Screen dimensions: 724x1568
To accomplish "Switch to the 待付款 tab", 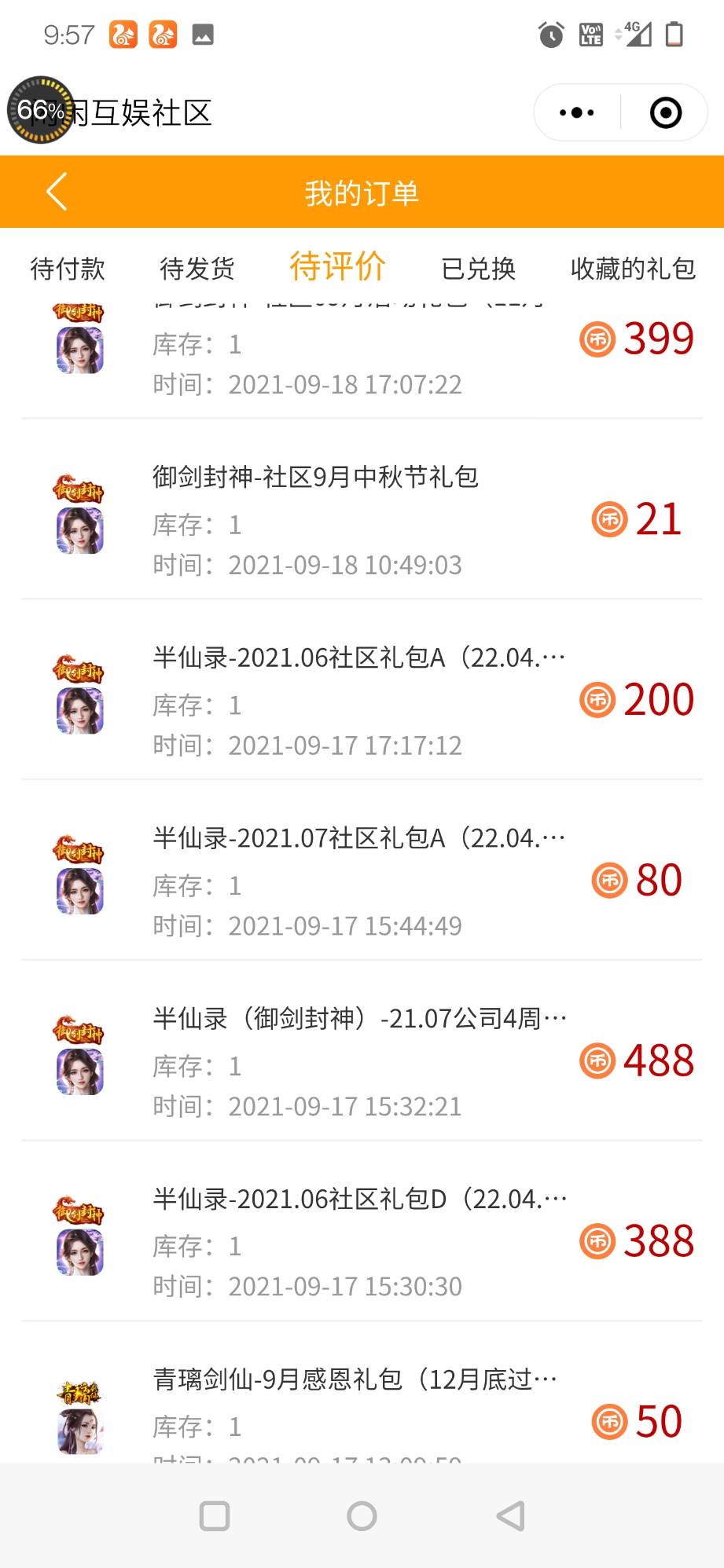I will 68,269.
